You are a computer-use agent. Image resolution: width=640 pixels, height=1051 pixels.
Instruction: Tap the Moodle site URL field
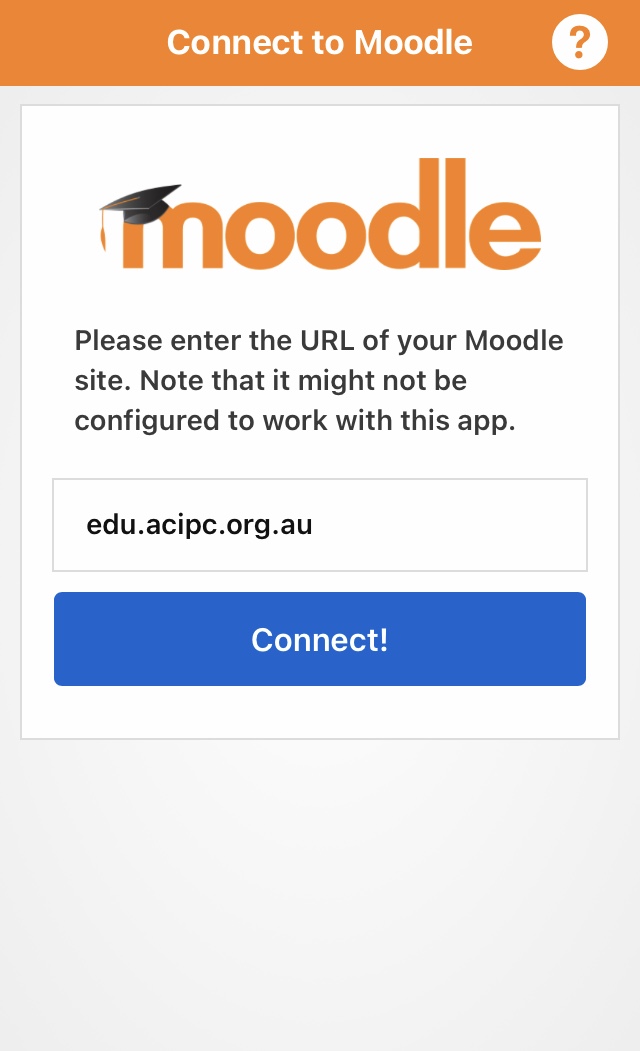click(x=320, y=525)
